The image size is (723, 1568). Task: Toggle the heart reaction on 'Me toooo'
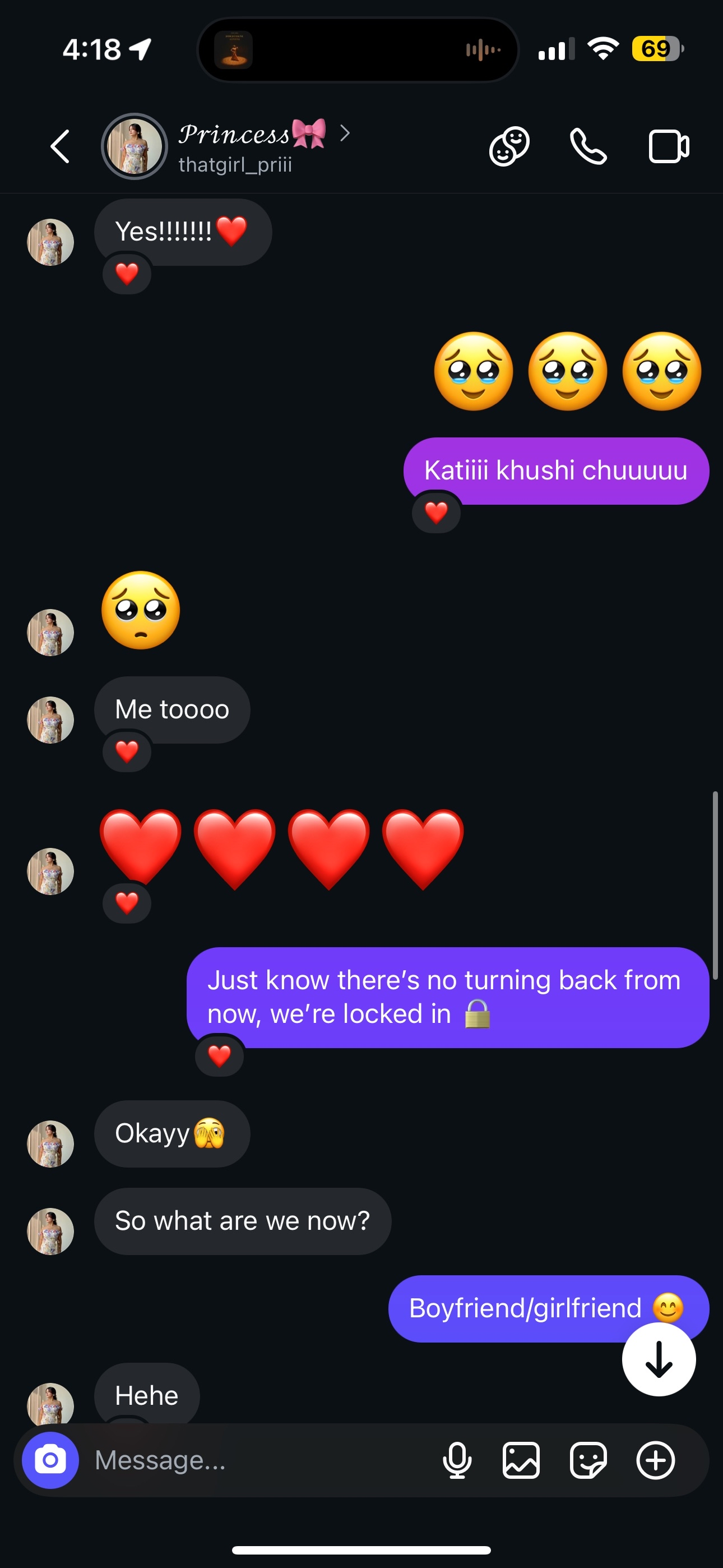pyautogui.click(x=127, y=753)
